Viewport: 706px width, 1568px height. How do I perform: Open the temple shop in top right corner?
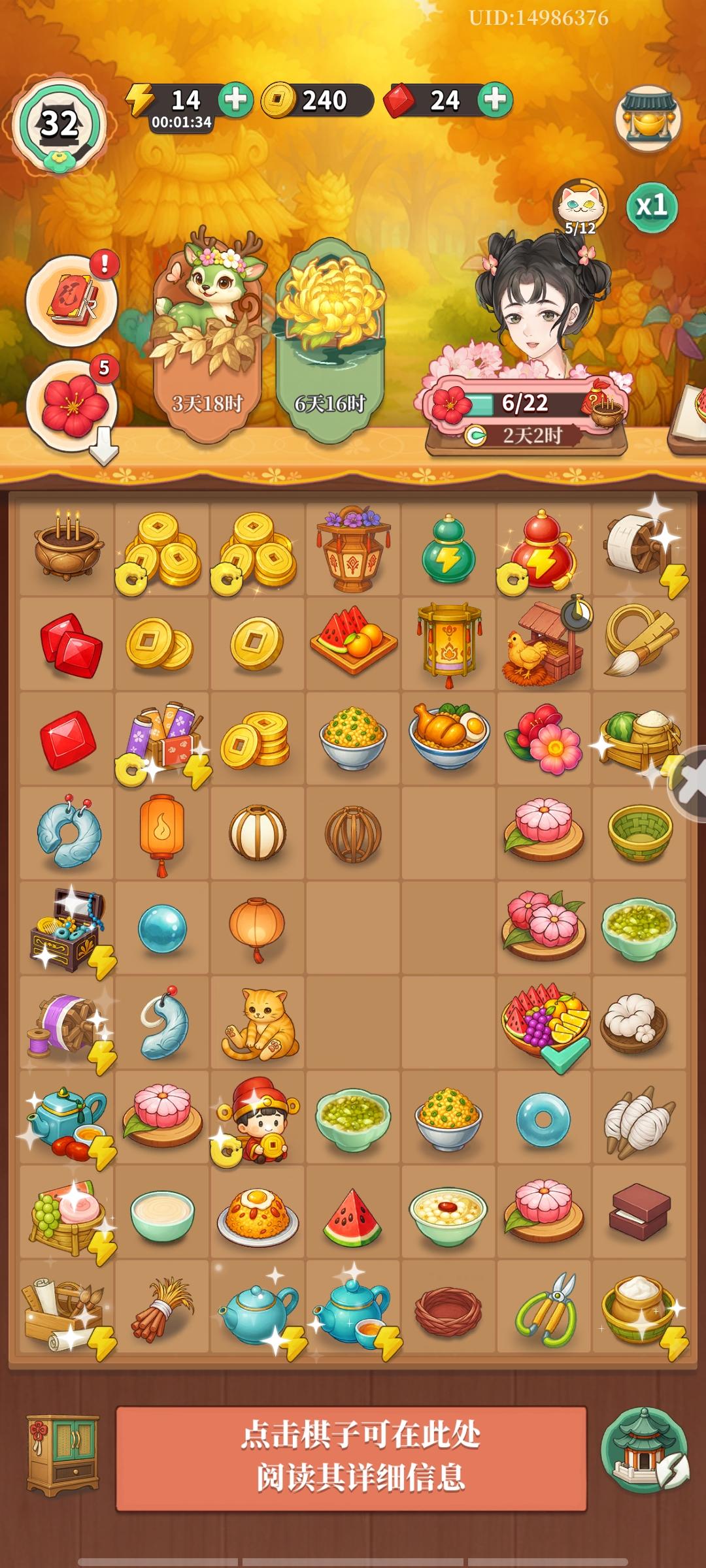click(649, 118)
